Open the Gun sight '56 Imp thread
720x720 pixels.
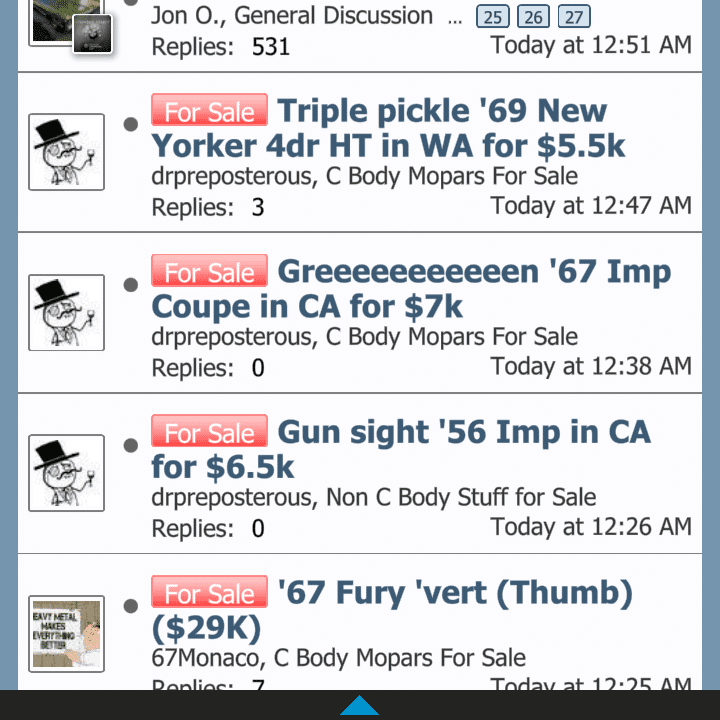tap(462, 432)
